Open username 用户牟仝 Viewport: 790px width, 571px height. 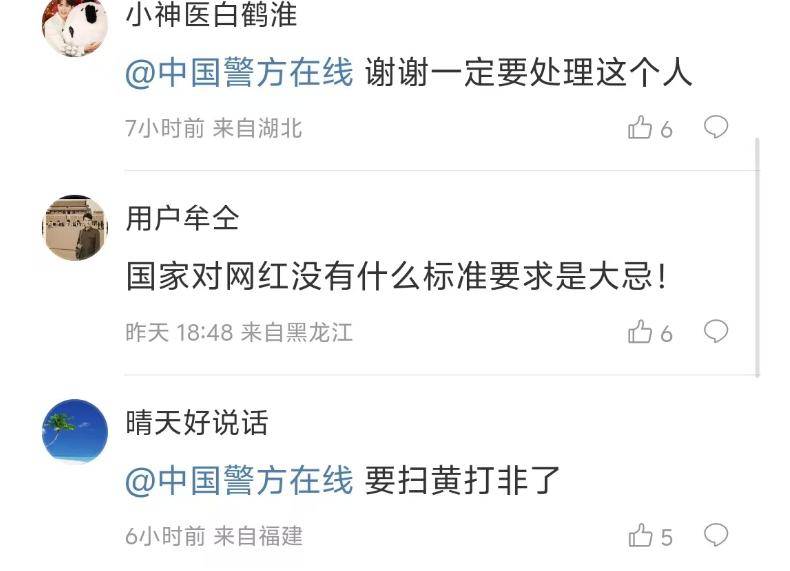182,217
